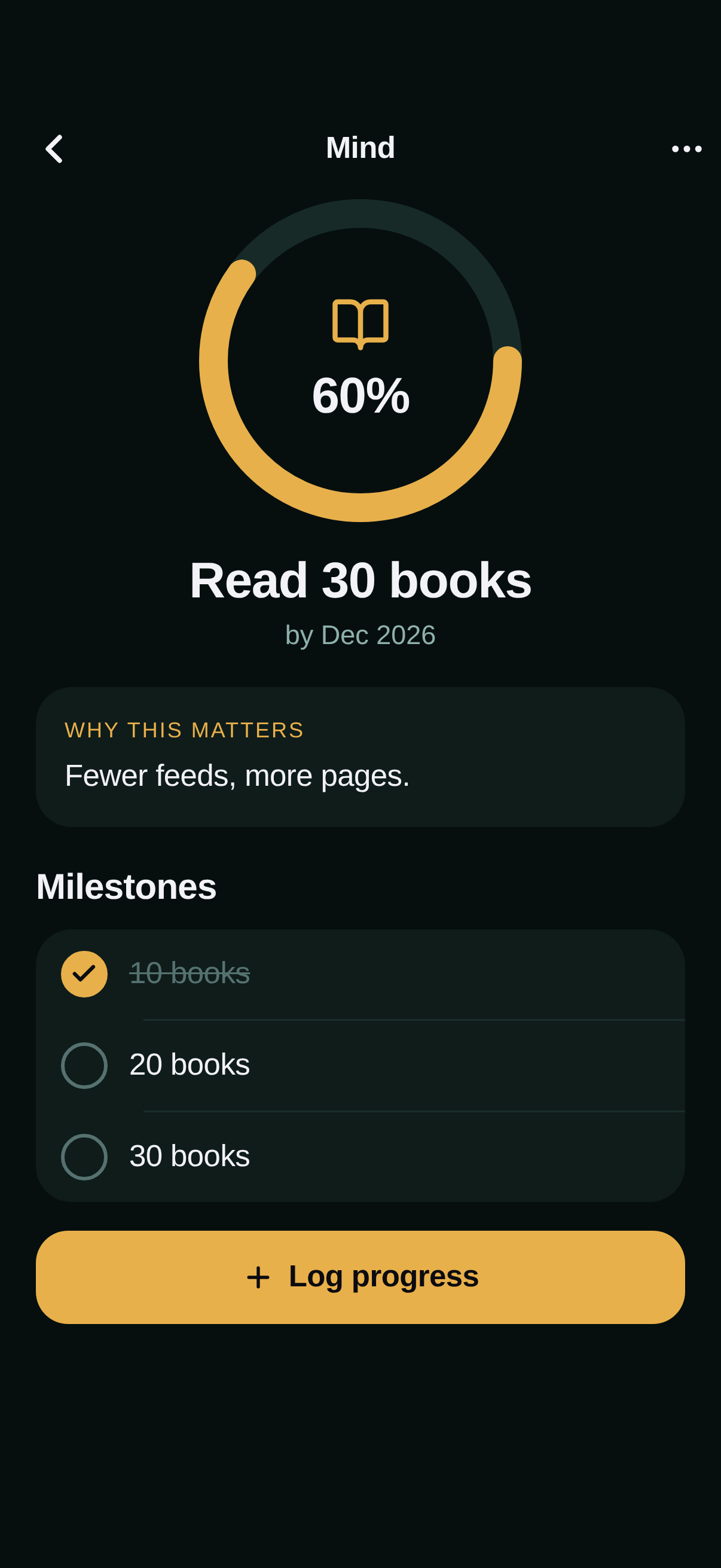Go back using the arrow
Viewport: 721px width, 1568px height.
tap(54, 148)
